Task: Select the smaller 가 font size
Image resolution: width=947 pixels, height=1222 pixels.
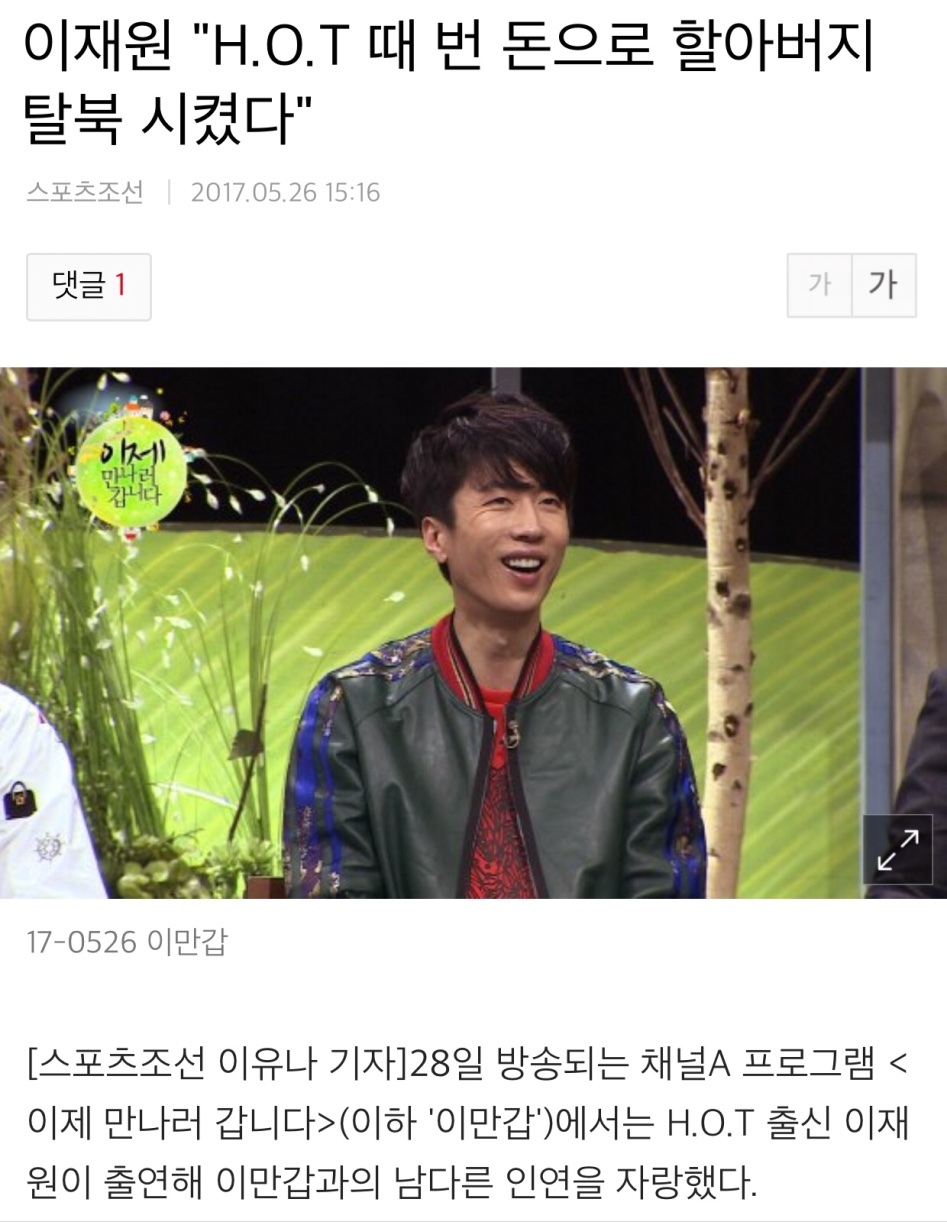Action: pos(820,286)
